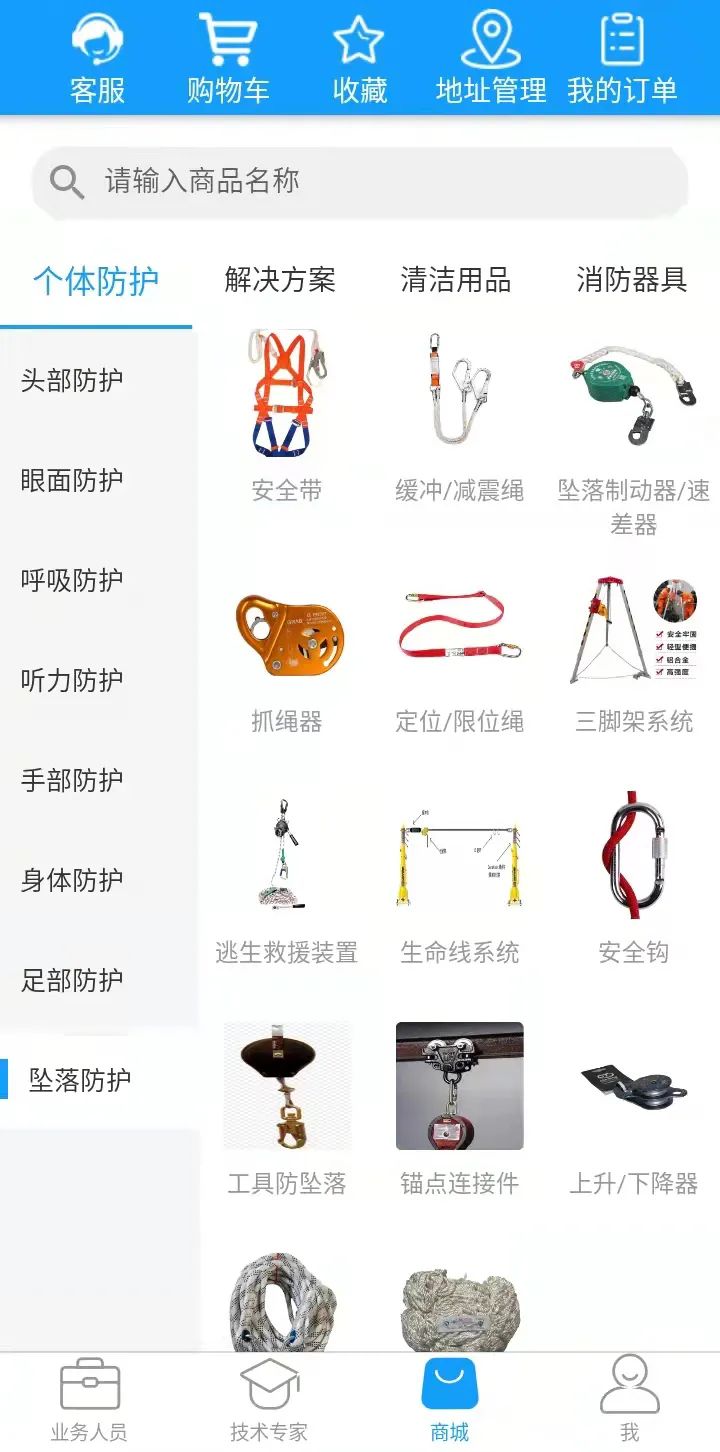Select 手部防护 in the side menu
720x1452 pixels.
click(x=72, y=780)
